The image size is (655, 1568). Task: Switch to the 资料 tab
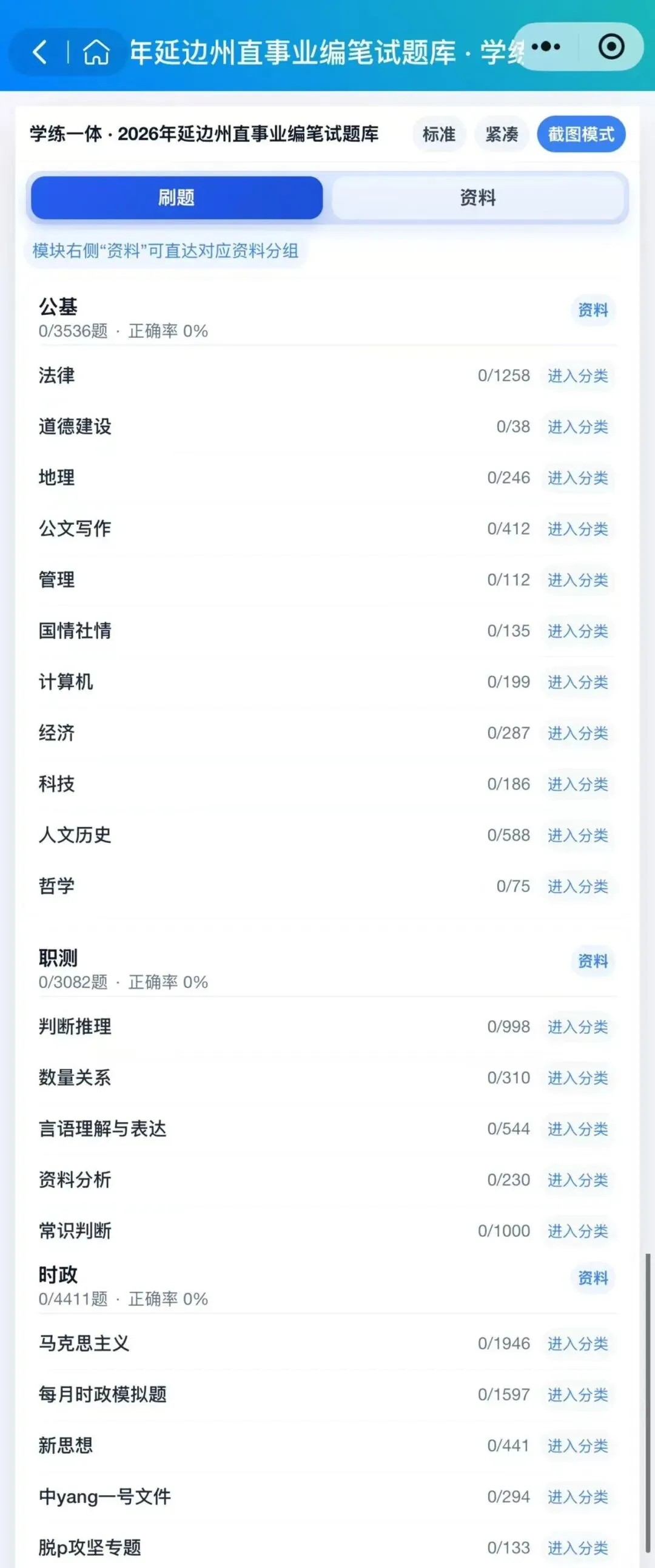tap(478, 198)
